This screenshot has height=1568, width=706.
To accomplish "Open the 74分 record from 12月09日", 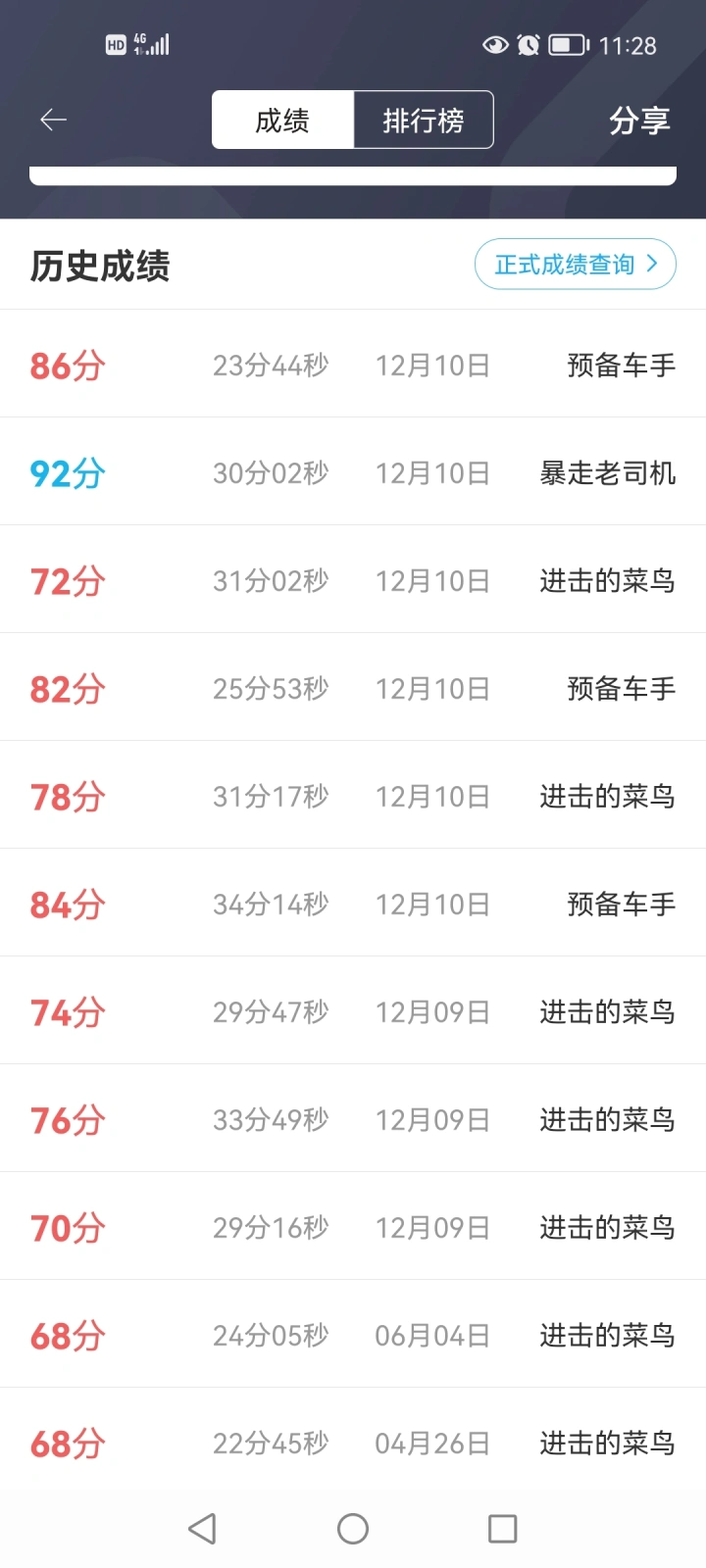I will pos(353,1011).
